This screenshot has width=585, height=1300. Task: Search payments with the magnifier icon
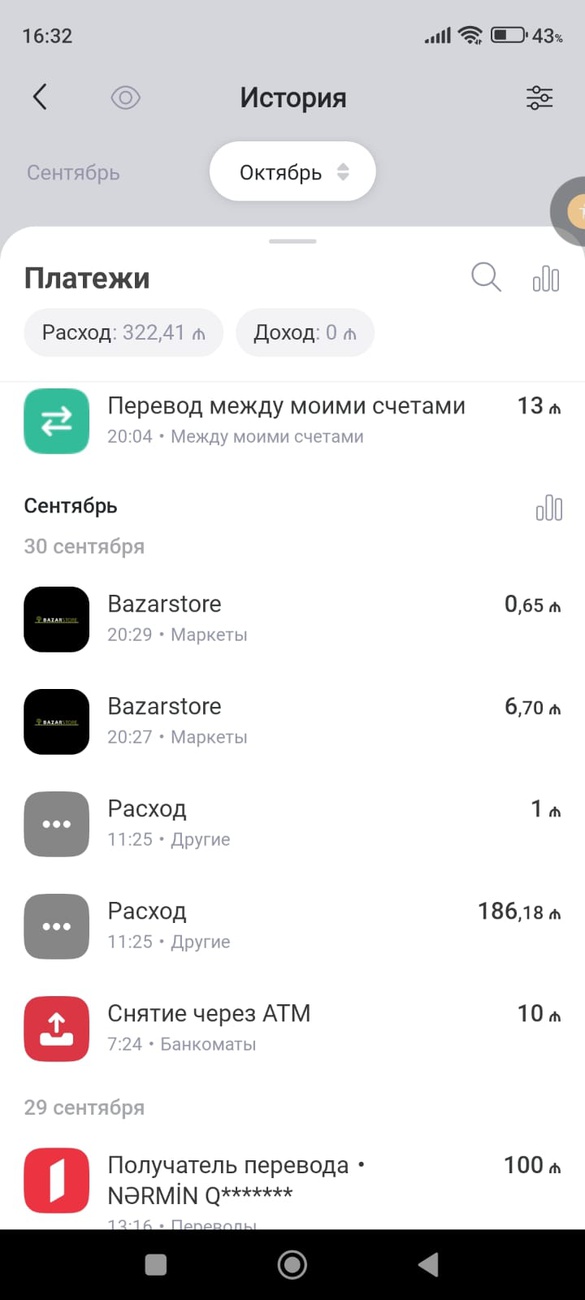486,278
